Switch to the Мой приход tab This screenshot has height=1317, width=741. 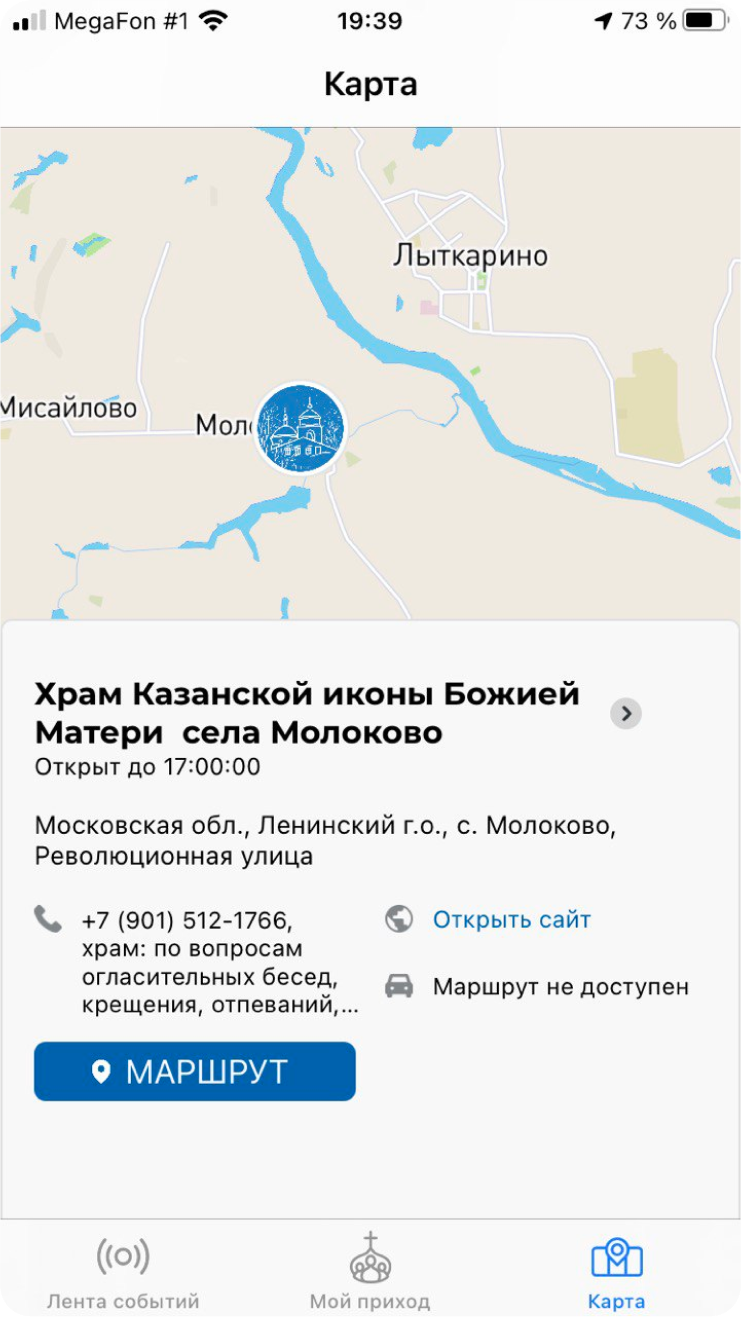coord(370,1272)
